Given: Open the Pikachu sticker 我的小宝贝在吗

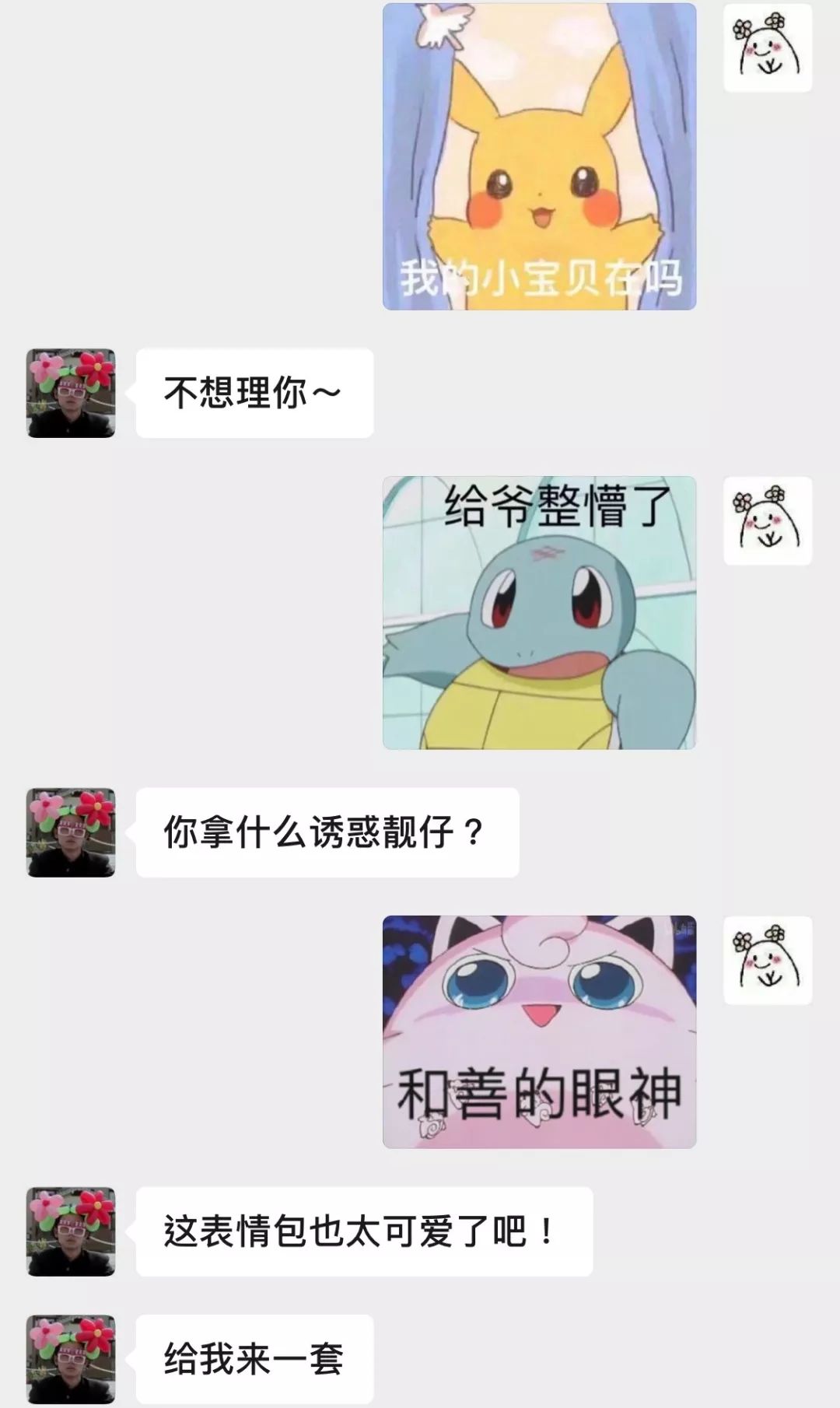Looking at the screenshot, I should pyautogui.click(x=539, y=156).
